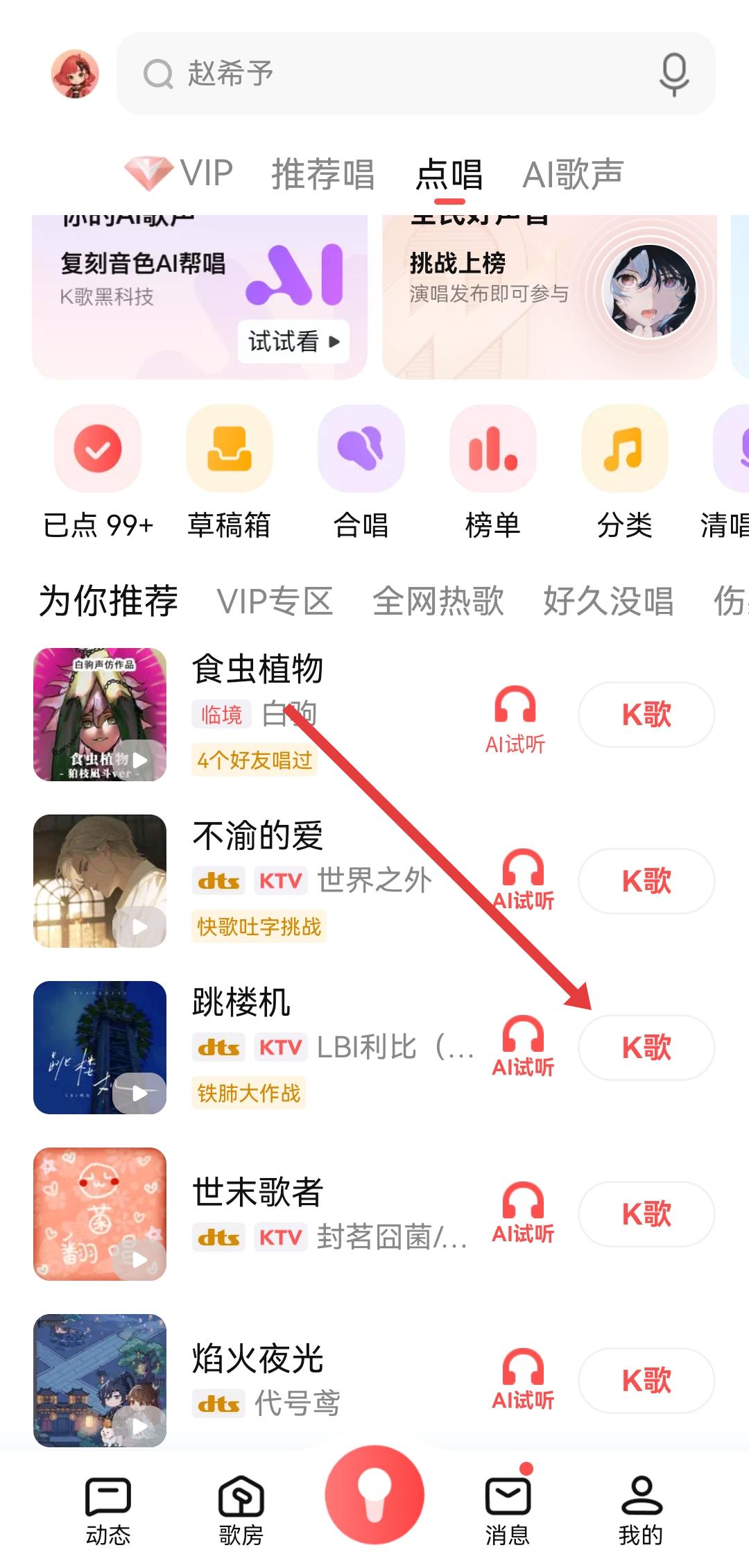
Task: Open the 榜单 charts
Action: tap(492, 472)
